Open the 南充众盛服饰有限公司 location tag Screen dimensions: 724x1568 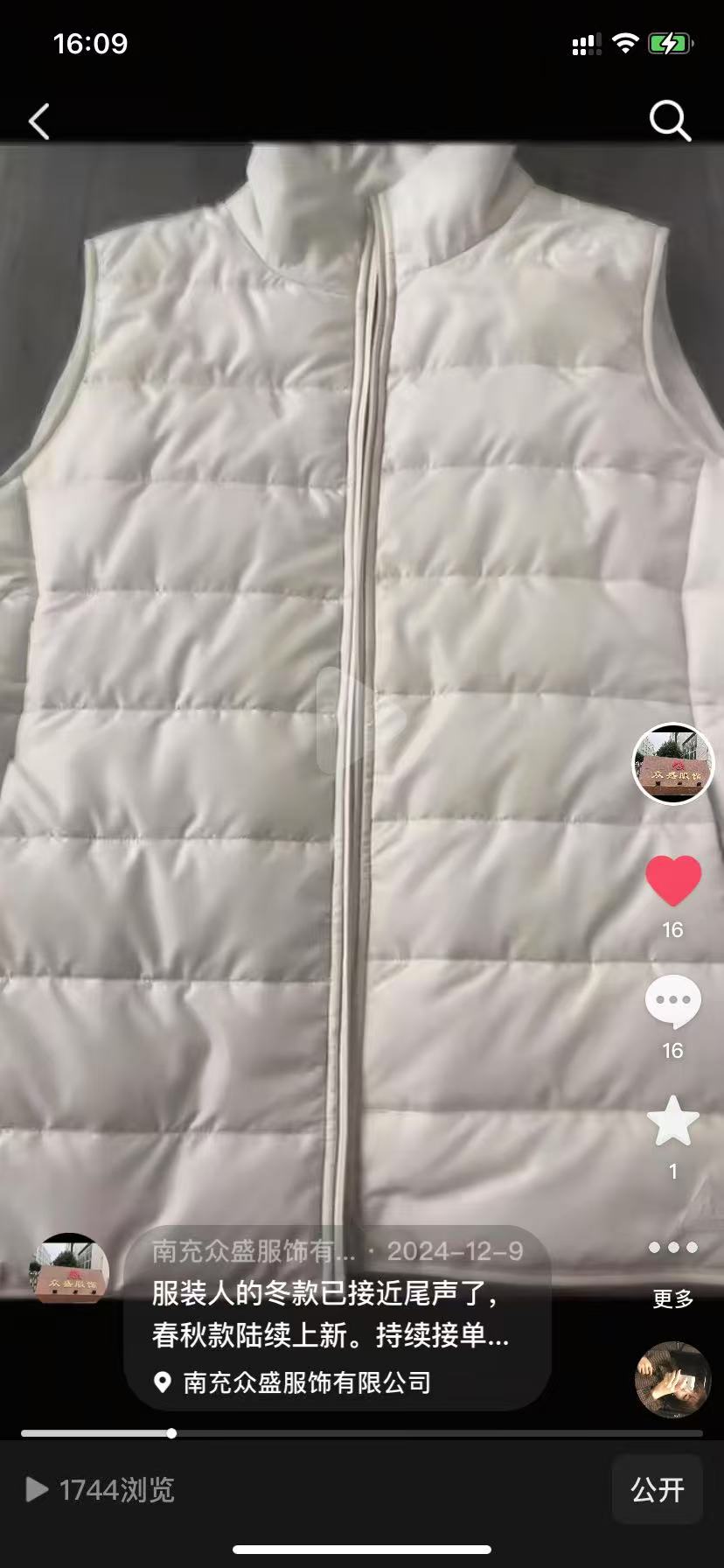click(306, 1382)
